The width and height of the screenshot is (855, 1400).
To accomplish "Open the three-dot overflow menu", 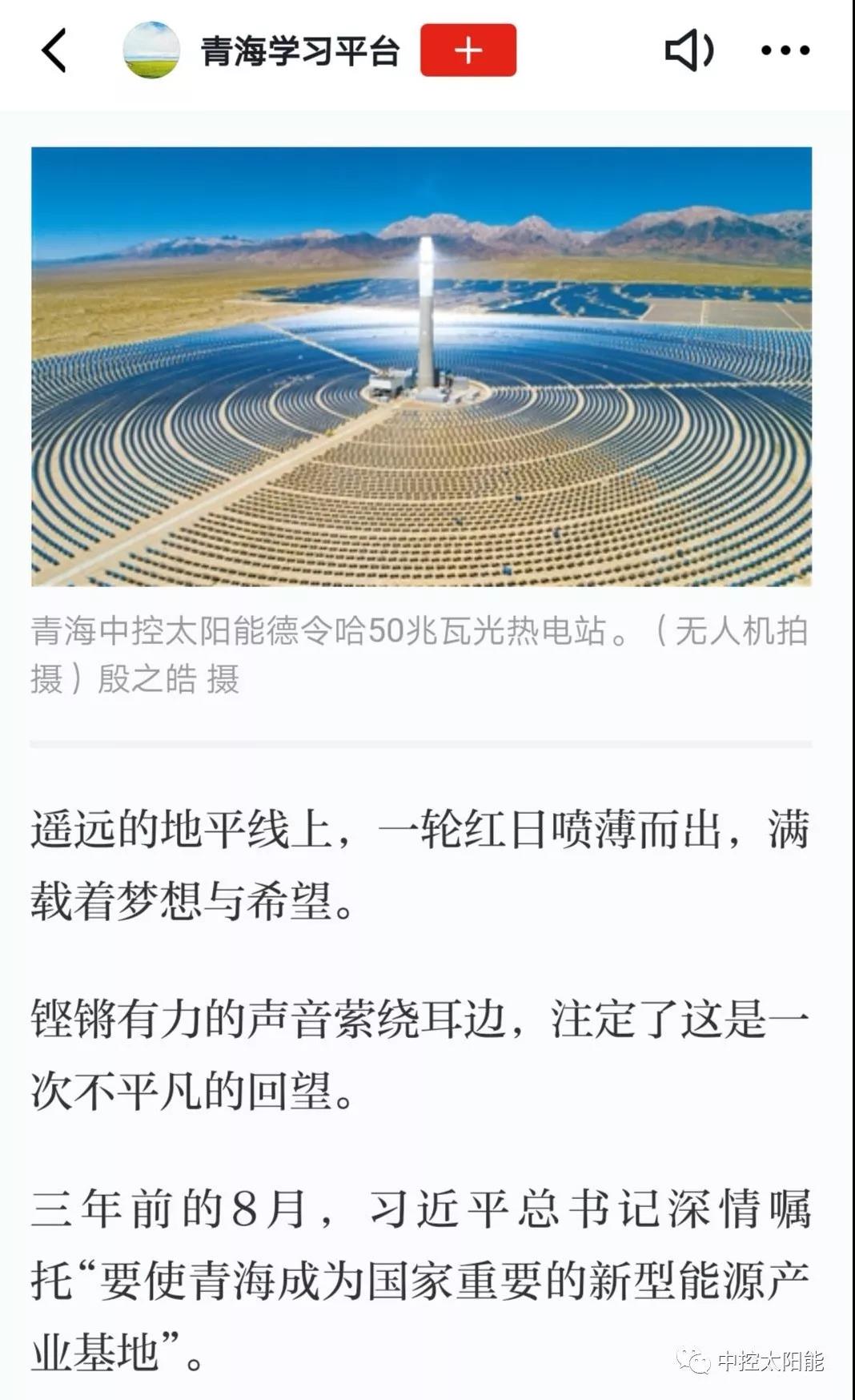I will click(785, 50).
